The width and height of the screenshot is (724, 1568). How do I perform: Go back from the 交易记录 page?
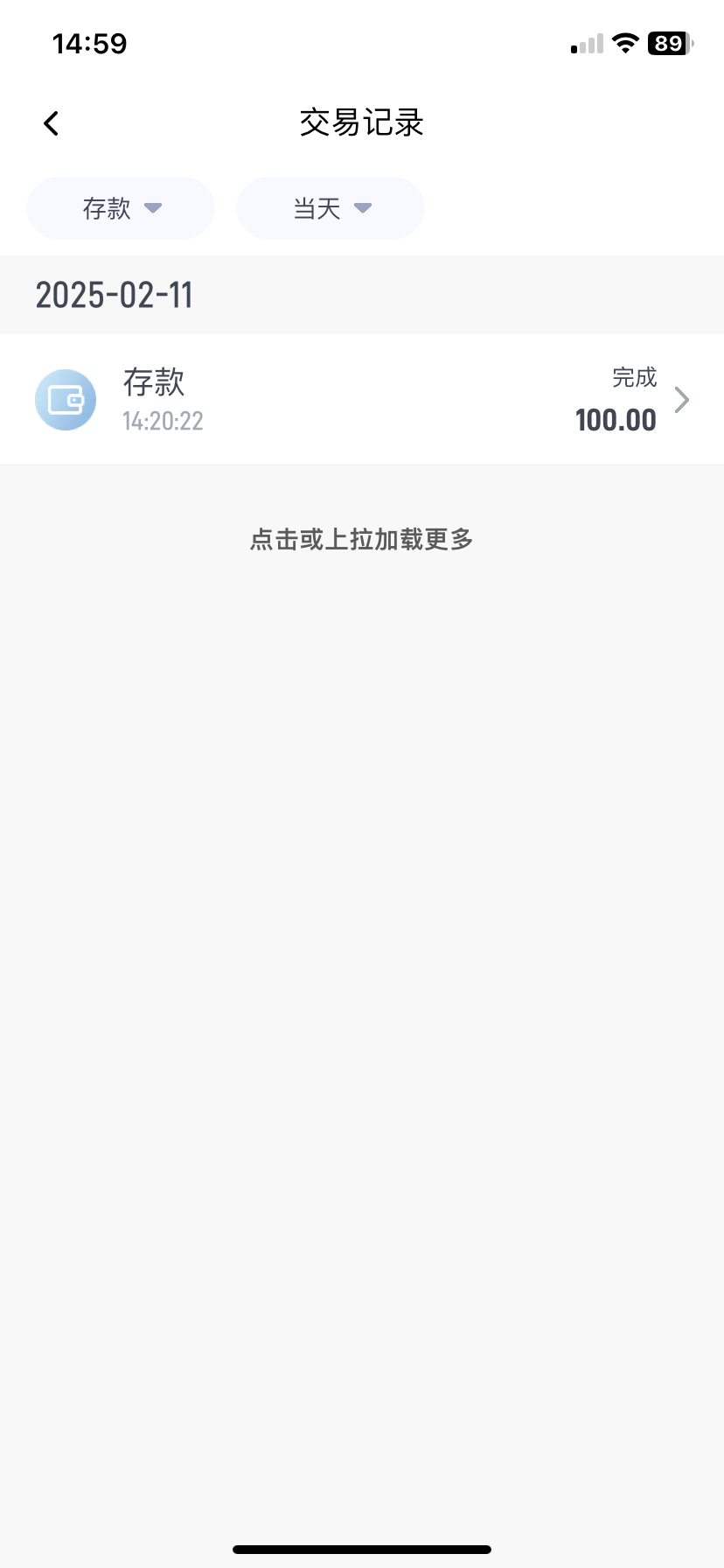point(51,123)
